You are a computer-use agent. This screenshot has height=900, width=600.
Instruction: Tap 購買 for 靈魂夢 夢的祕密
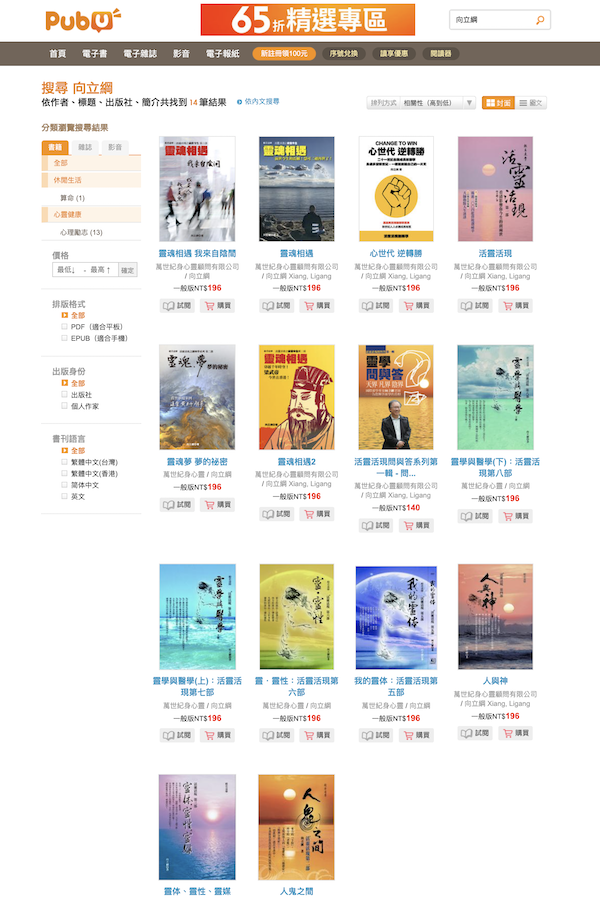point(217,504)
